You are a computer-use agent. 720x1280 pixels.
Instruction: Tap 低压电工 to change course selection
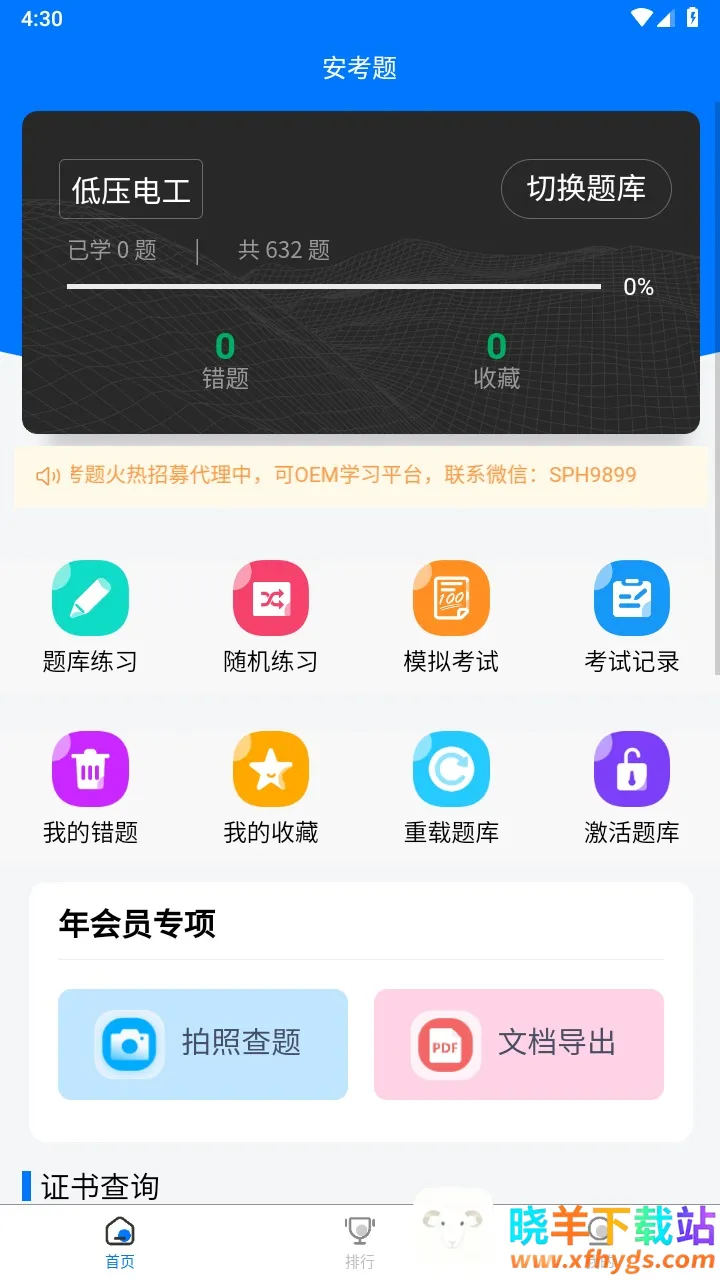click(x=131, y=189)
